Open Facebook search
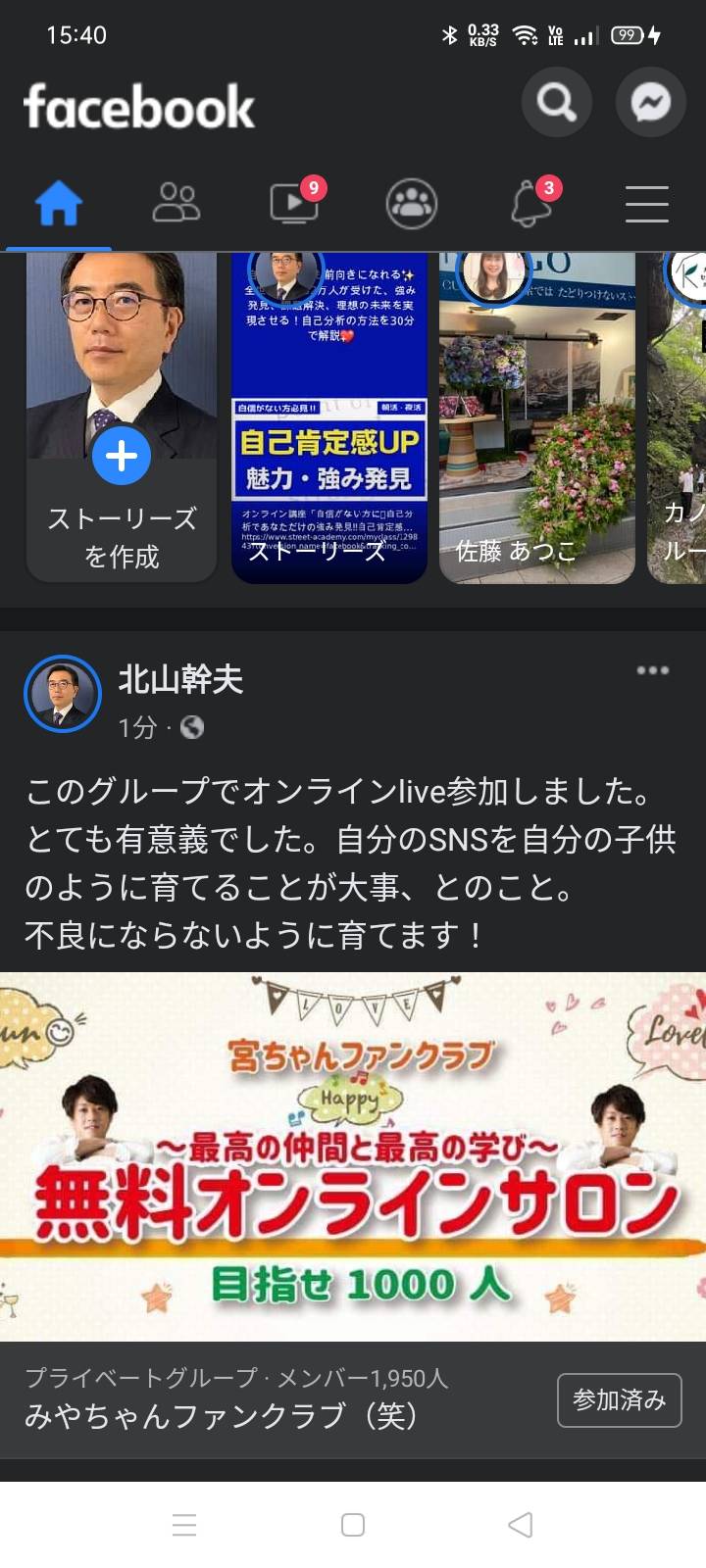 pyautogui.click(x=556, y=102)
